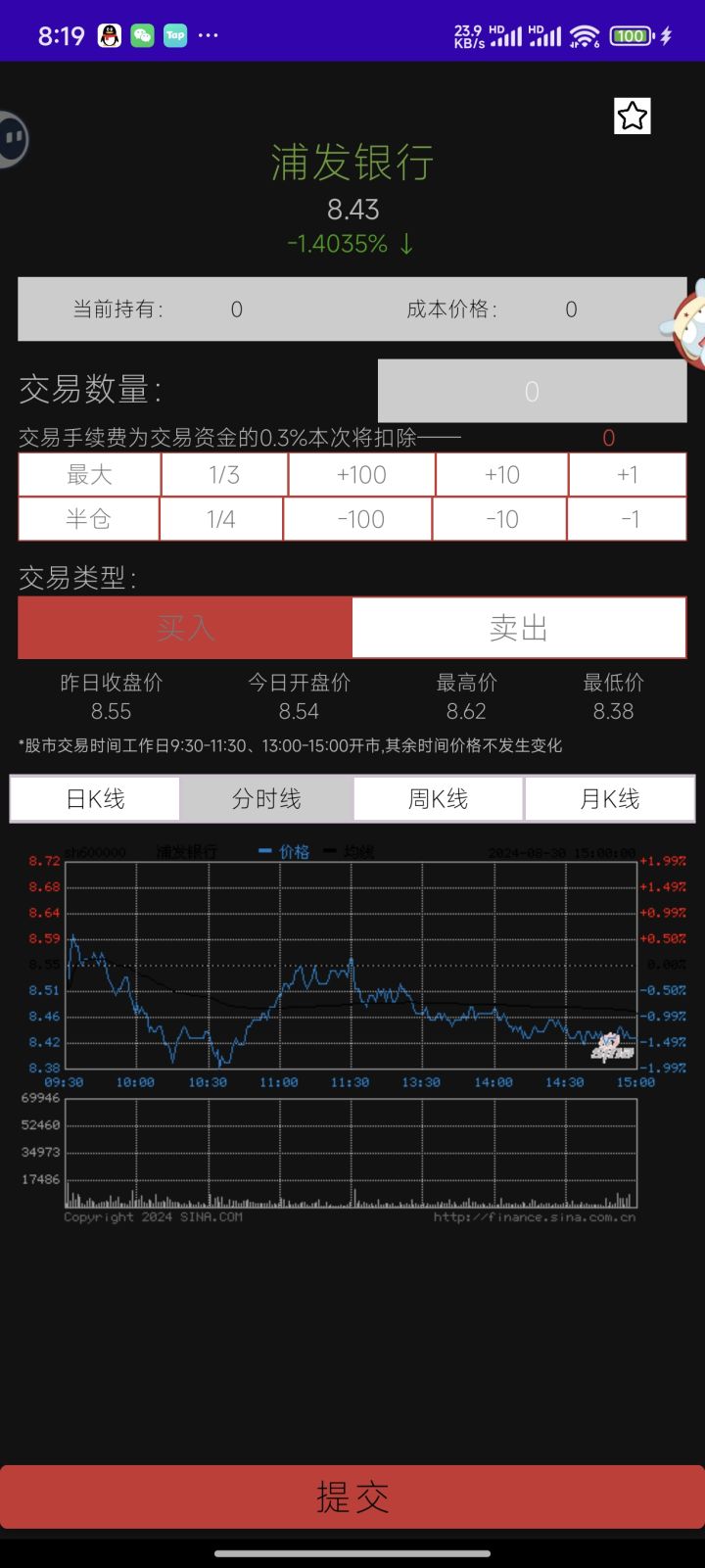This screenshot has width=705, height=1568.
Task: Switch trade type to 卖出
Action: point(518,628)
